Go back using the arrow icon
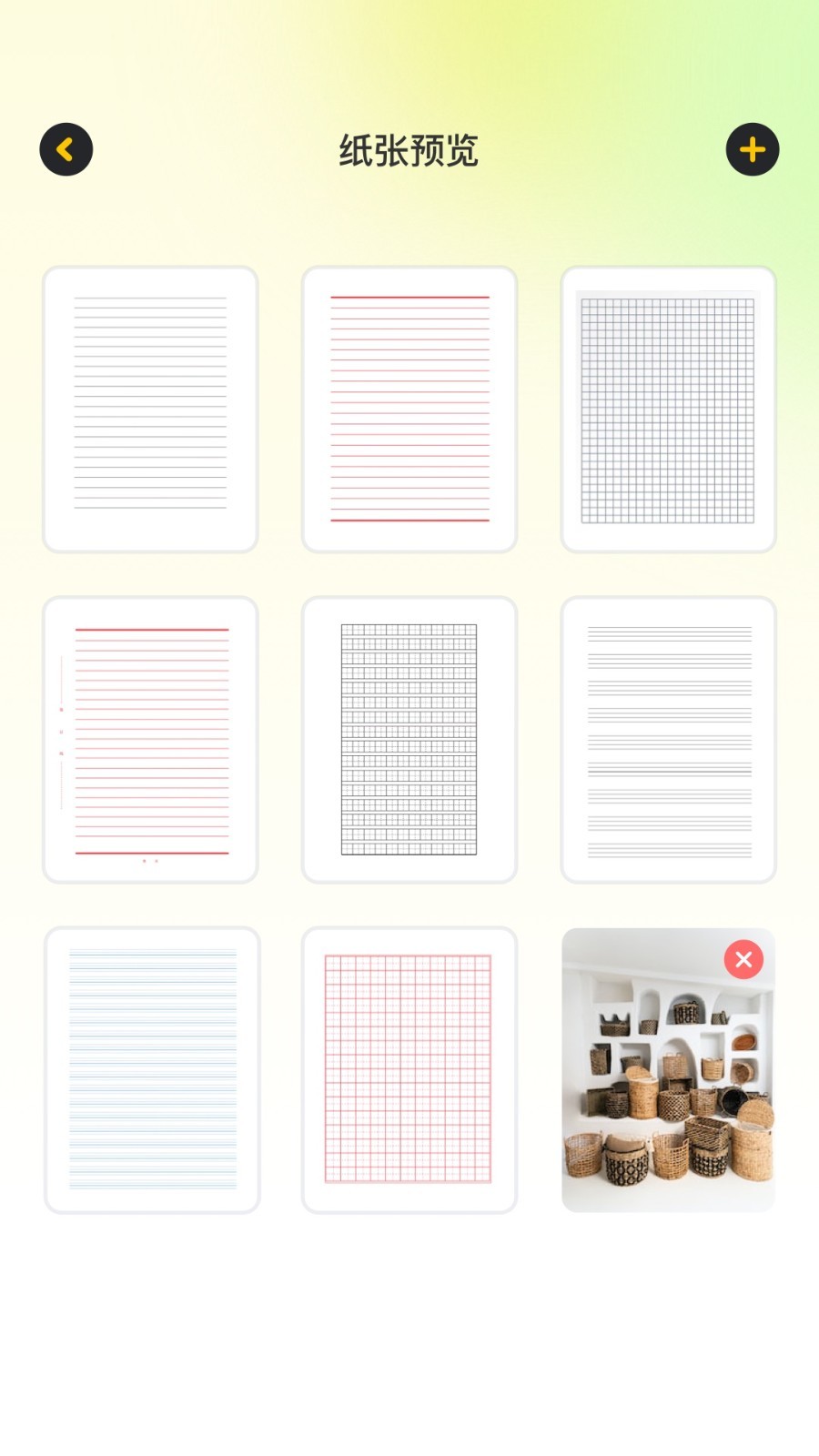 pyautogui.click(x=66, y=149)
